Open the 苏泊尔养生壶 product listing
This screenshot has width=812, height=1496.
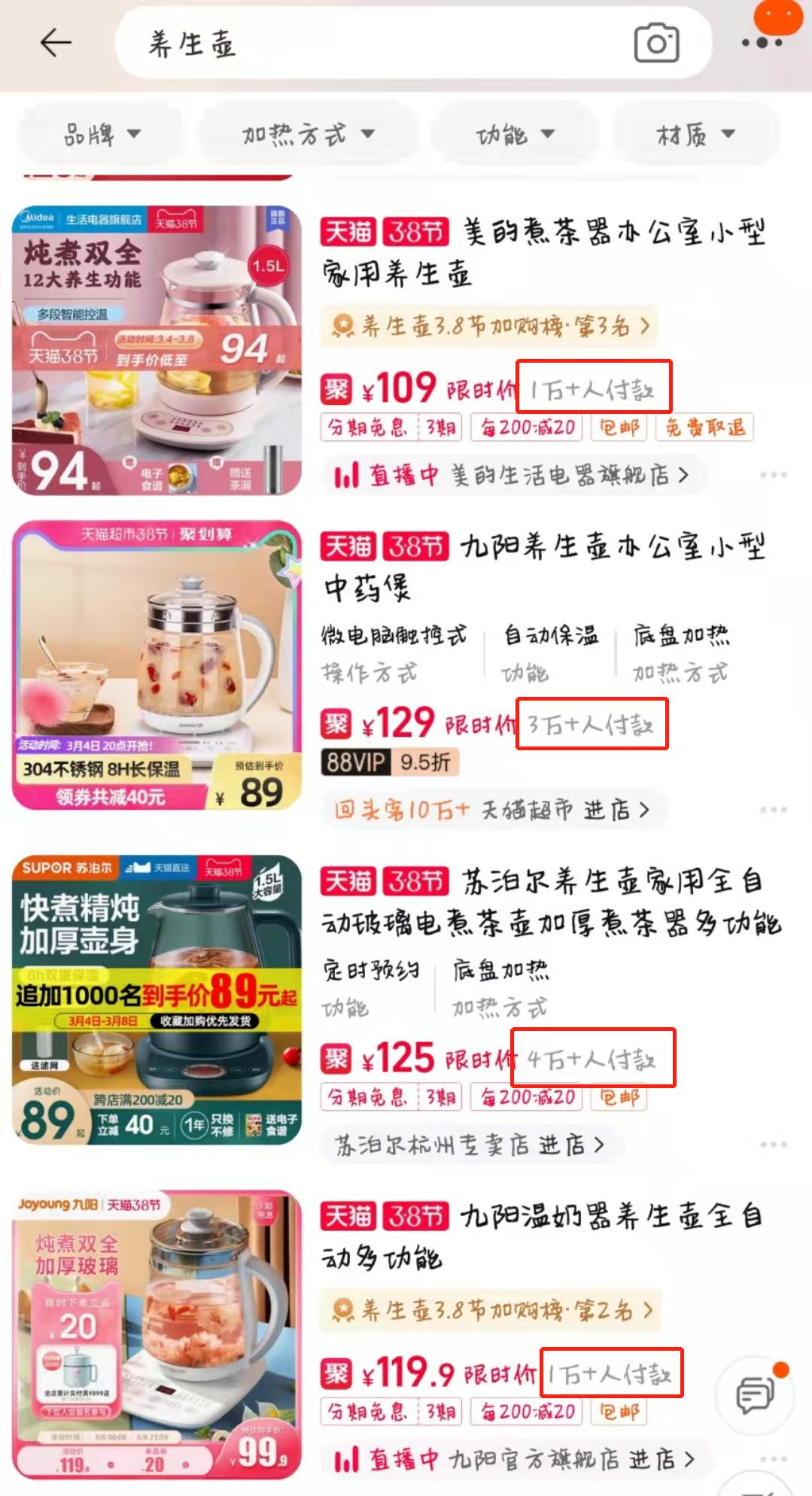point(551,902)
